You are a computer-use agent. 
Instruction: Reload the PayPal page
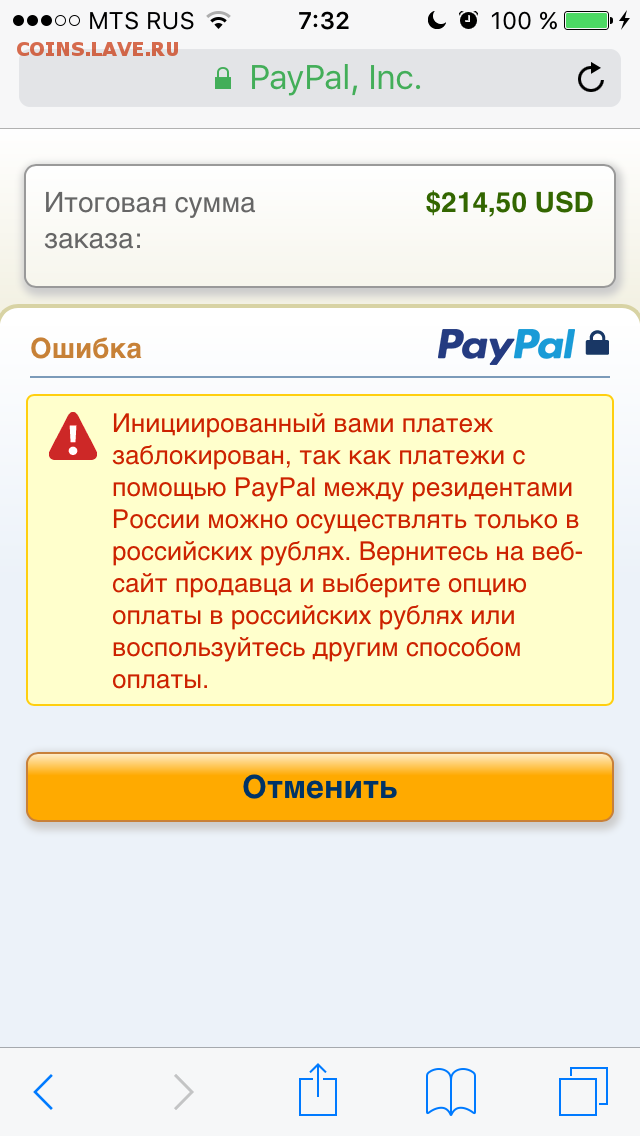(x=591, y=78)
